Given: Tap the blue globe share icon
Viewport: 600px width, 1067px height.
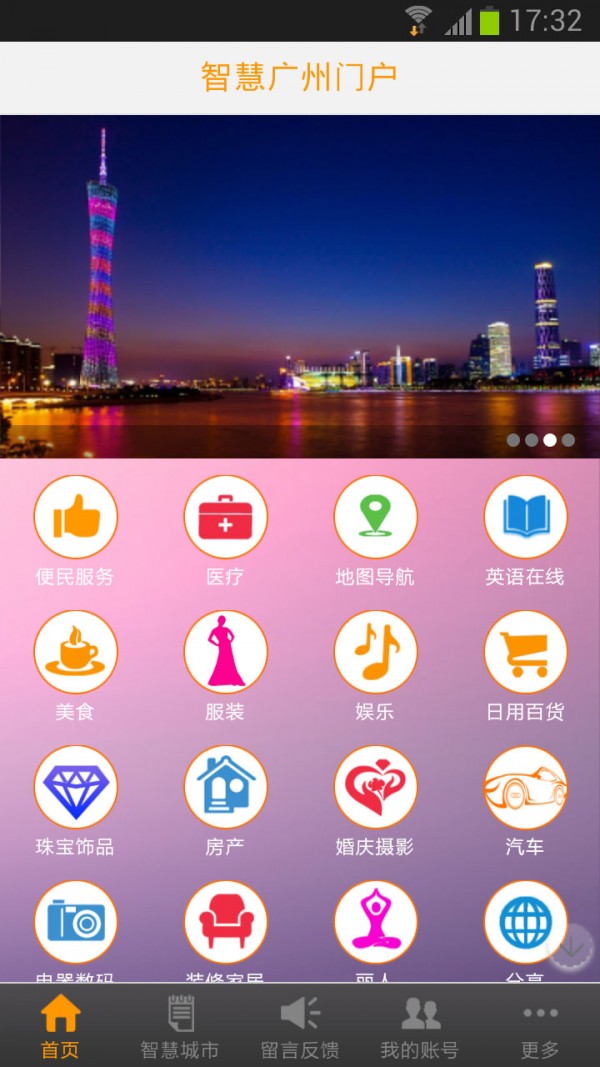Looking at the screenshot, I should click(520, 920).
